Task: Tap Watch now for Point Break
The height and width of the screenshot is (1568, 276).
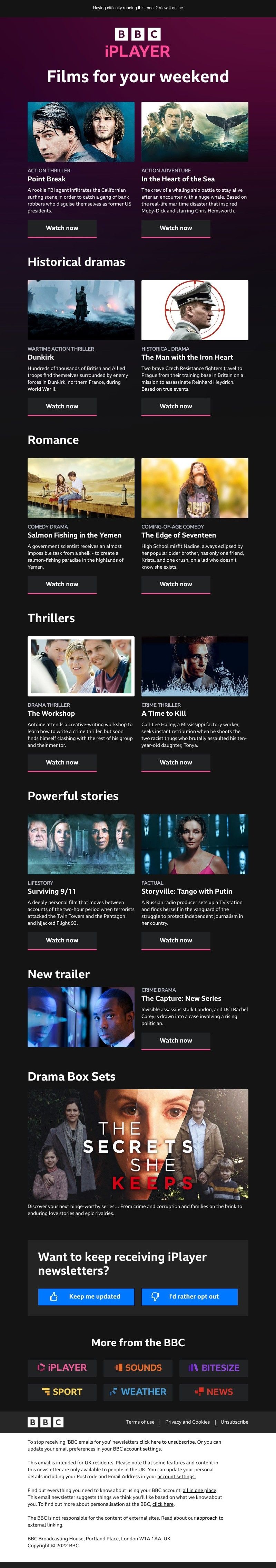Action: point(62,228)
